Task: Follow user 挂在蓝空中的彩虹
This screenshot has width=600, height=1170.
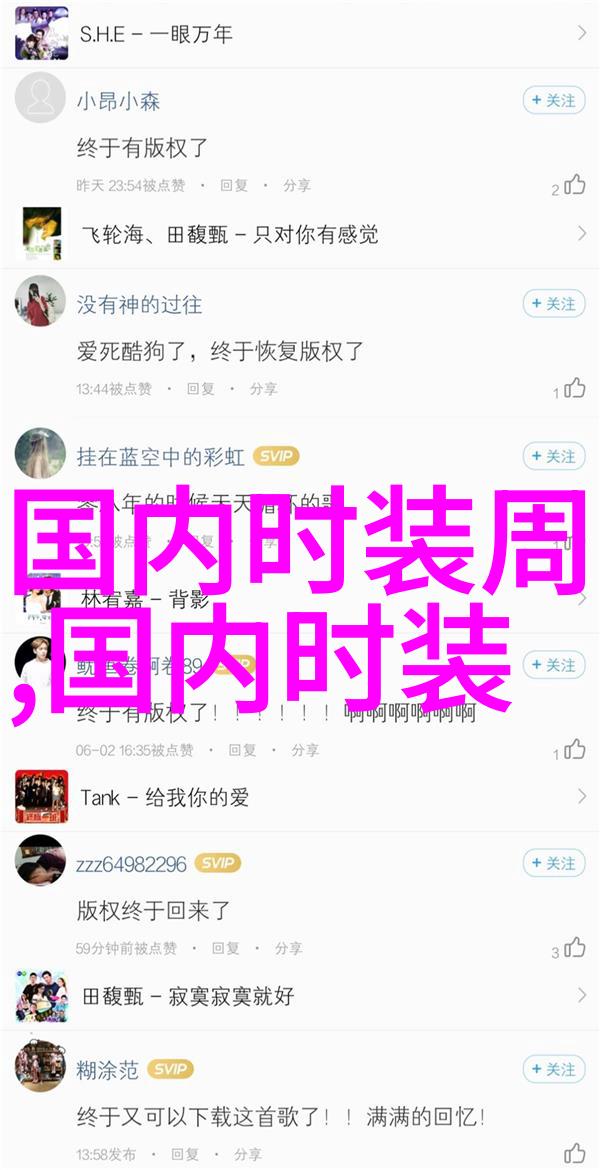Action: coord(553,456)
